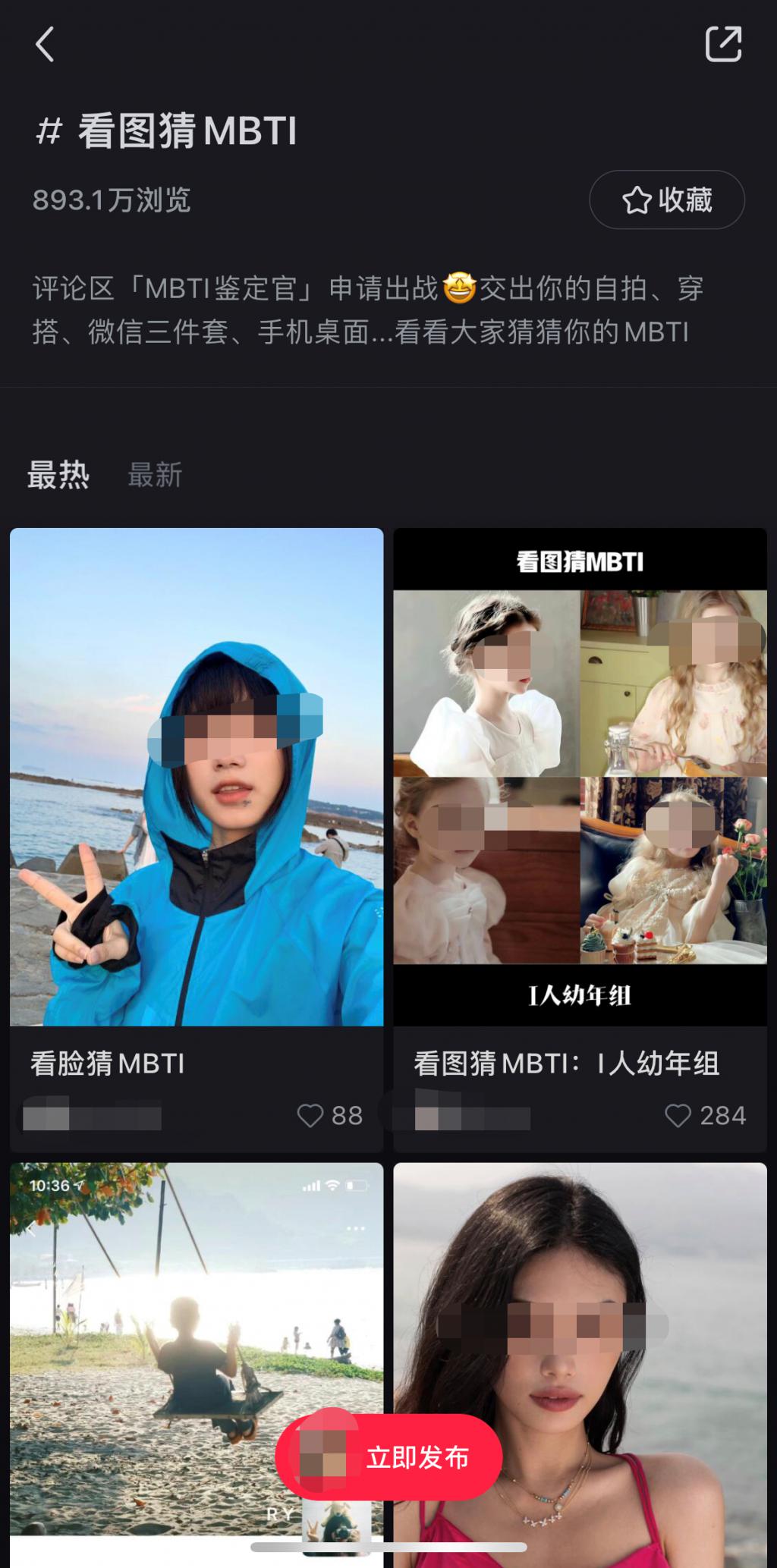Switch to the 最新 tab
777x1568 pixels.
pos(155,475)
